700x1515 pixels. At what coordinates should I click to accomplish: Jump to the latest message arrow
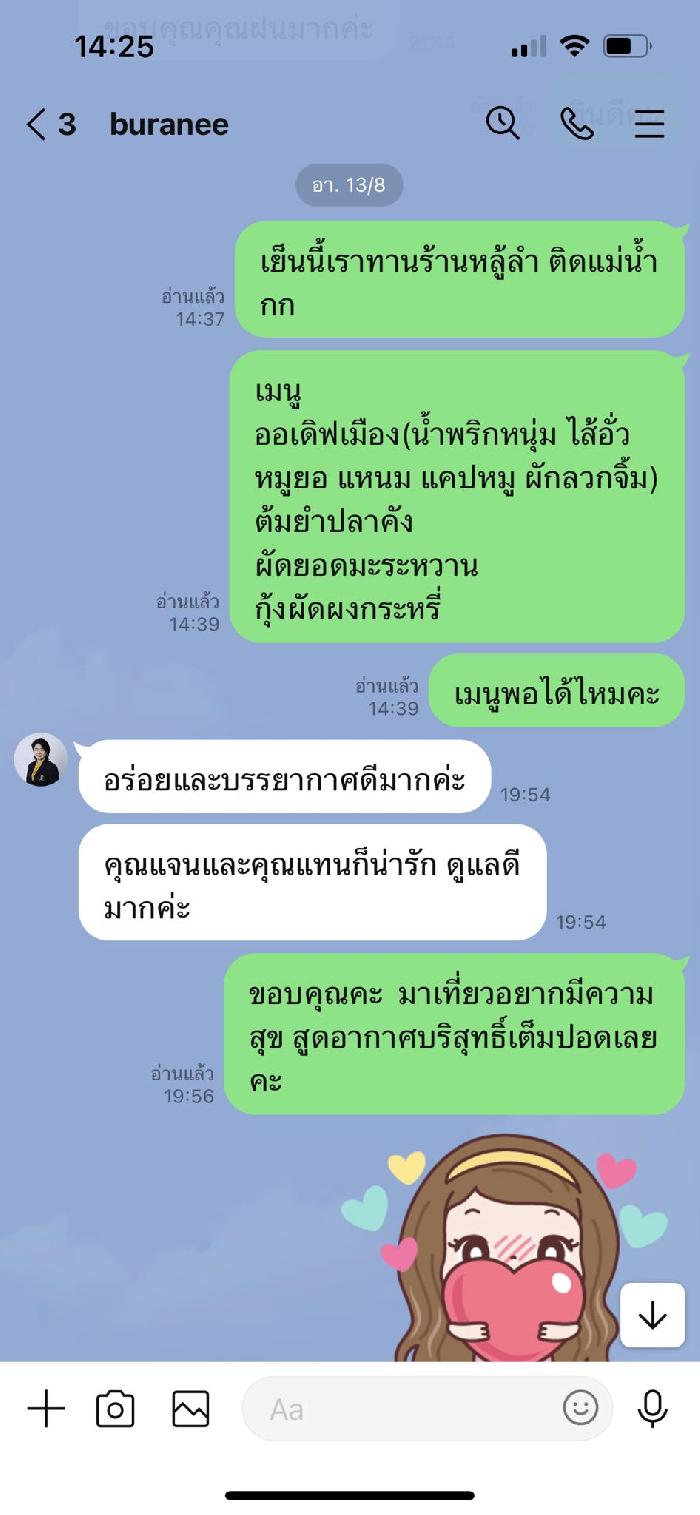[x=652, y=1315]
